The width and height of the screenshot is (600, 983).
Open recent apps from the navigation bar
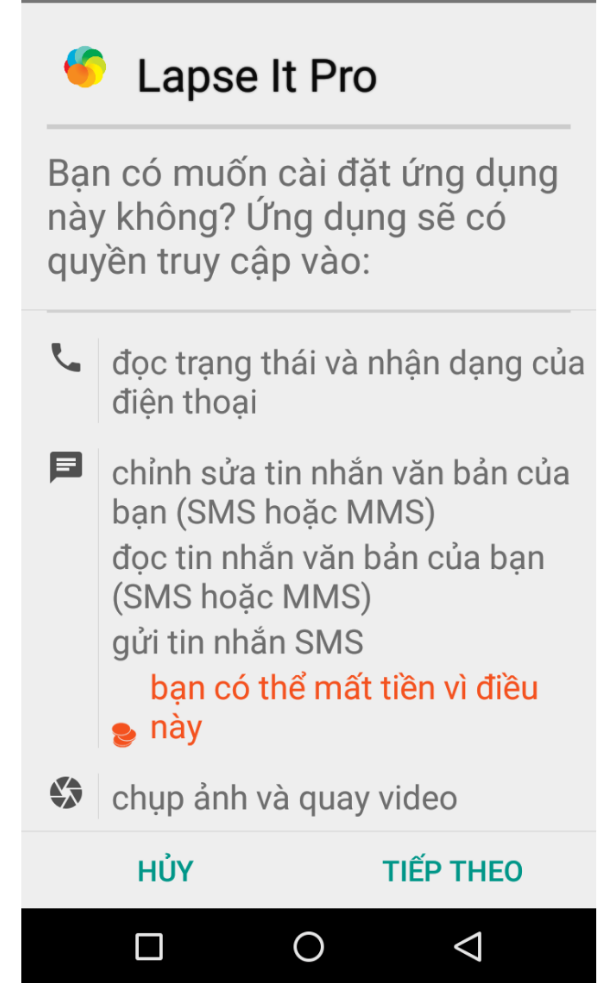[149, 946]
